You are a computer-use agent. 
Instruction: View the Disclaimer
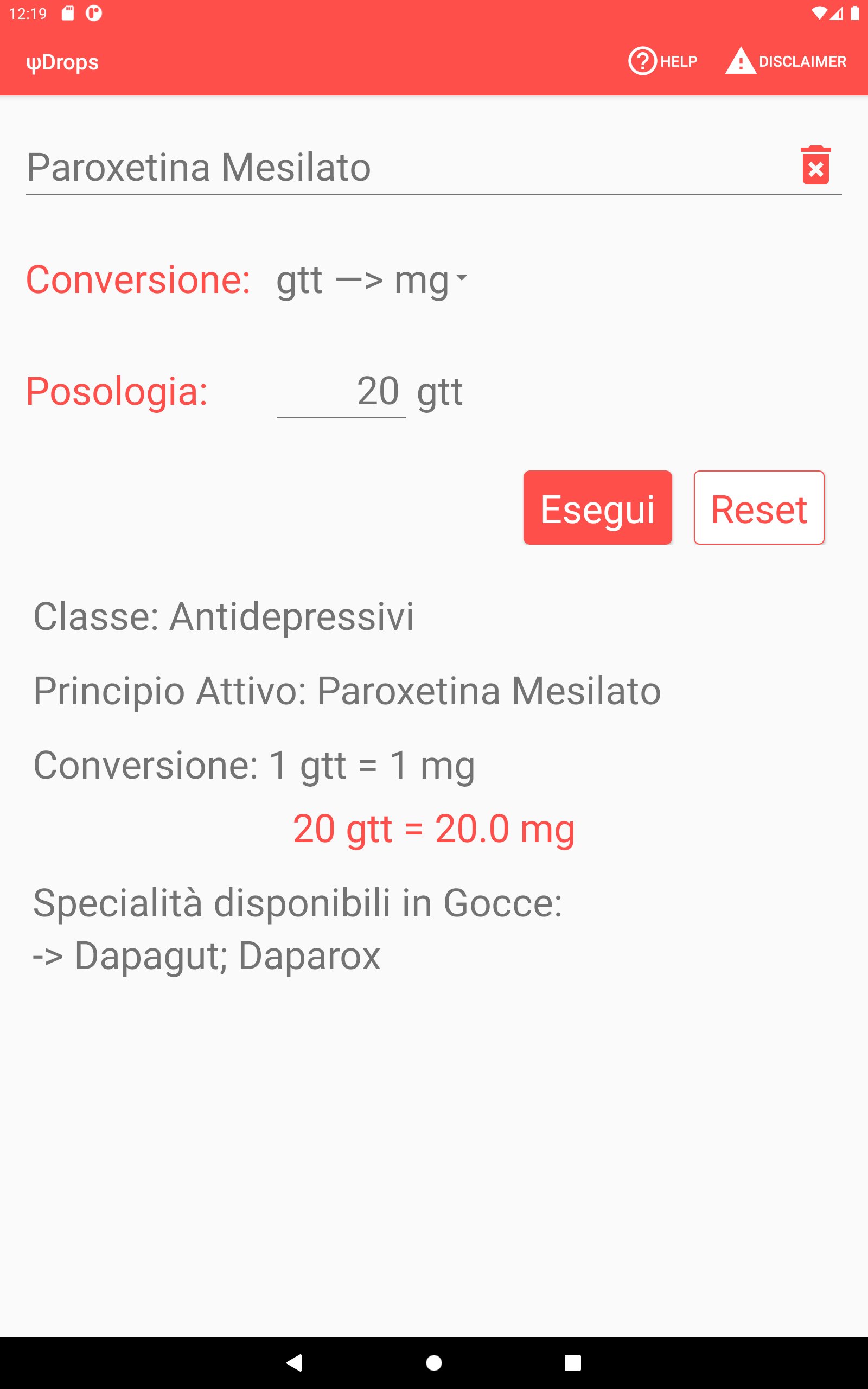[786, 61]
